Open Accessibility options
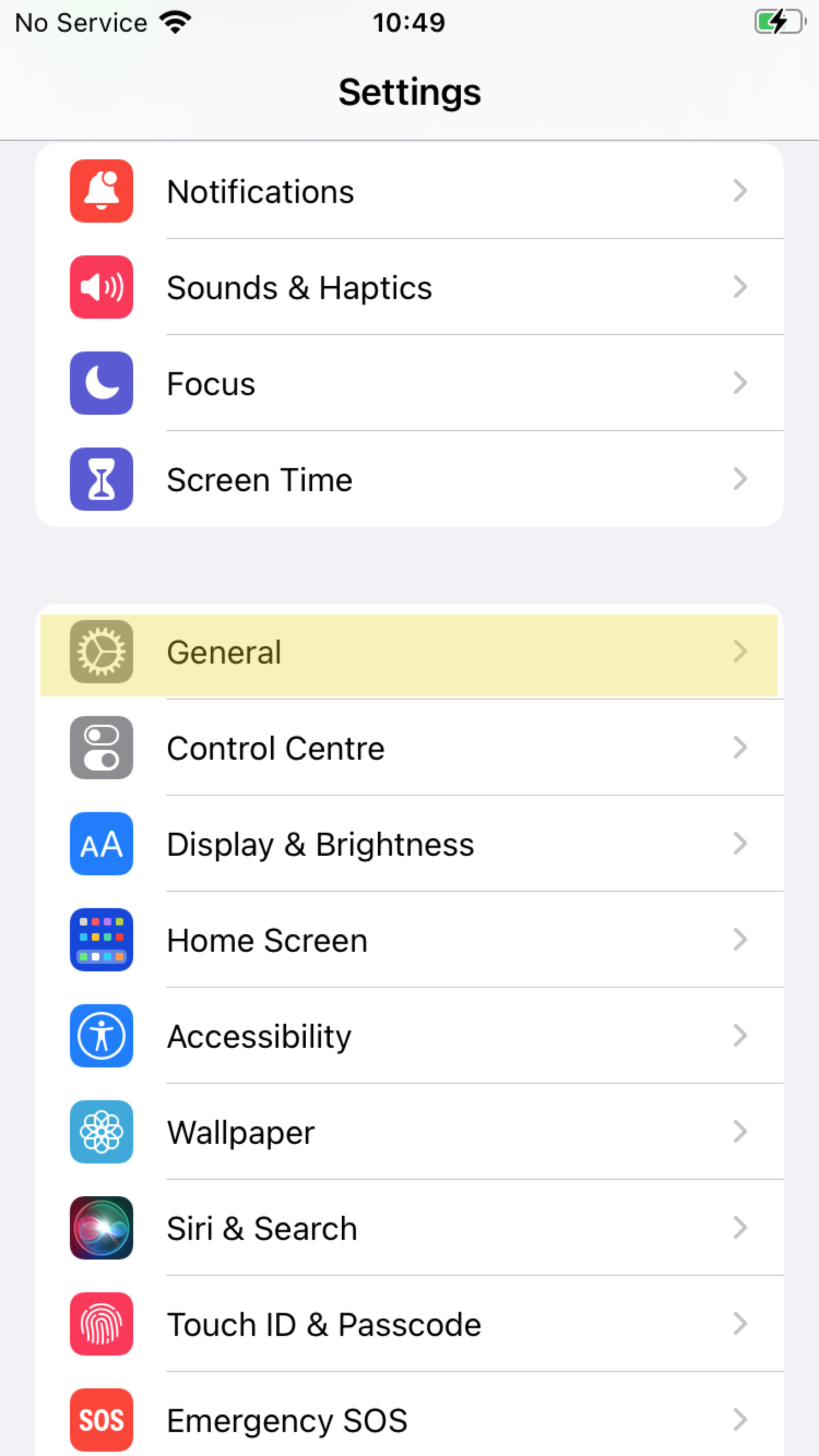Image resolution: width=819 pixels, height=1456 pixels. 408,1036
